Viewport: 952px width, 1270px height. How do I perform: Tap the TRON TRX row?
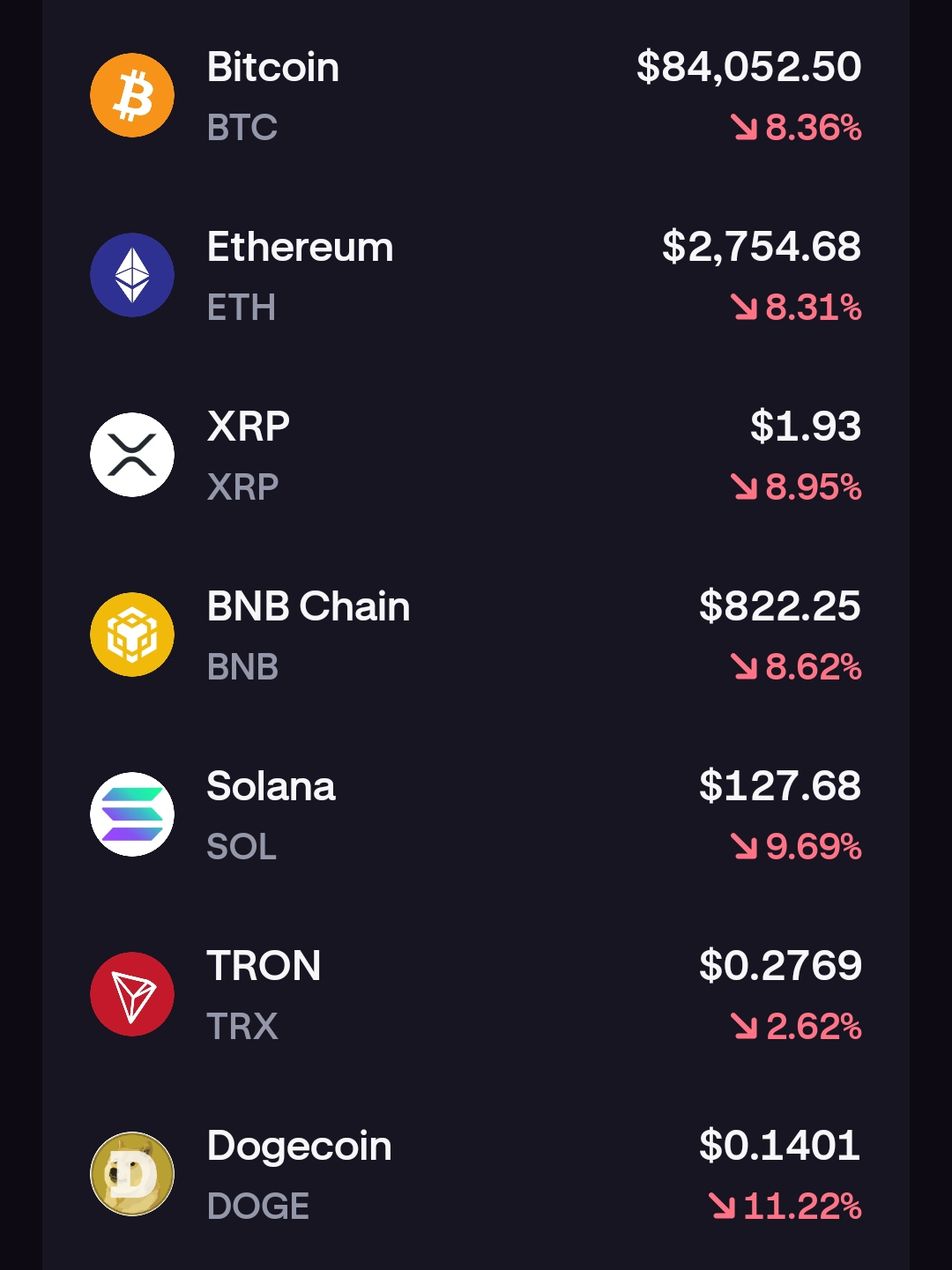[x=476, y=995]
